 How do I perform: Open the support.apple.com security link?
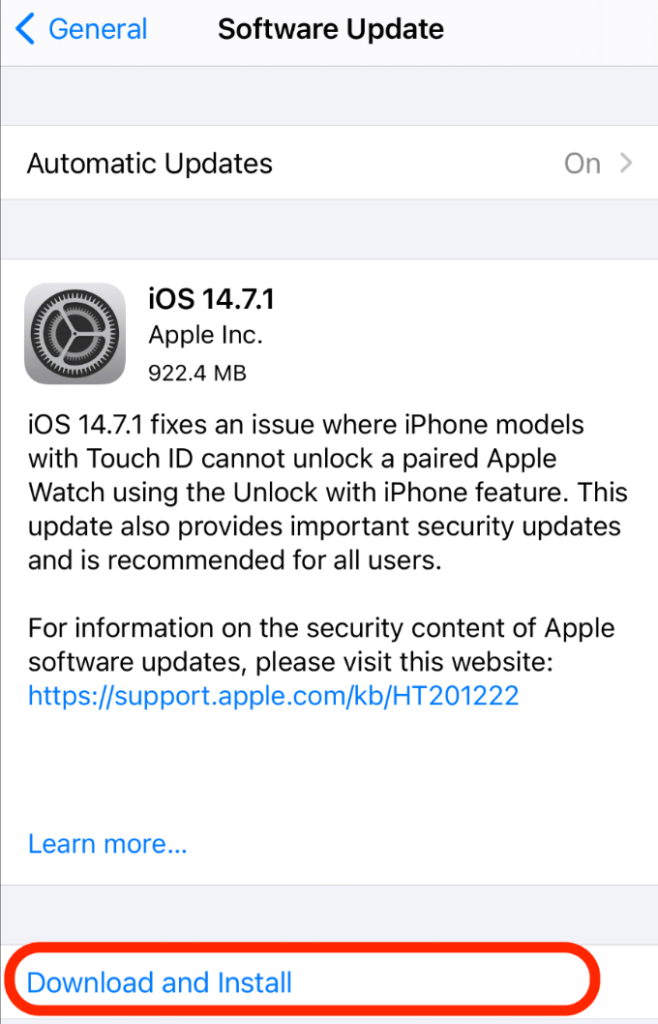tap(273, 696)
